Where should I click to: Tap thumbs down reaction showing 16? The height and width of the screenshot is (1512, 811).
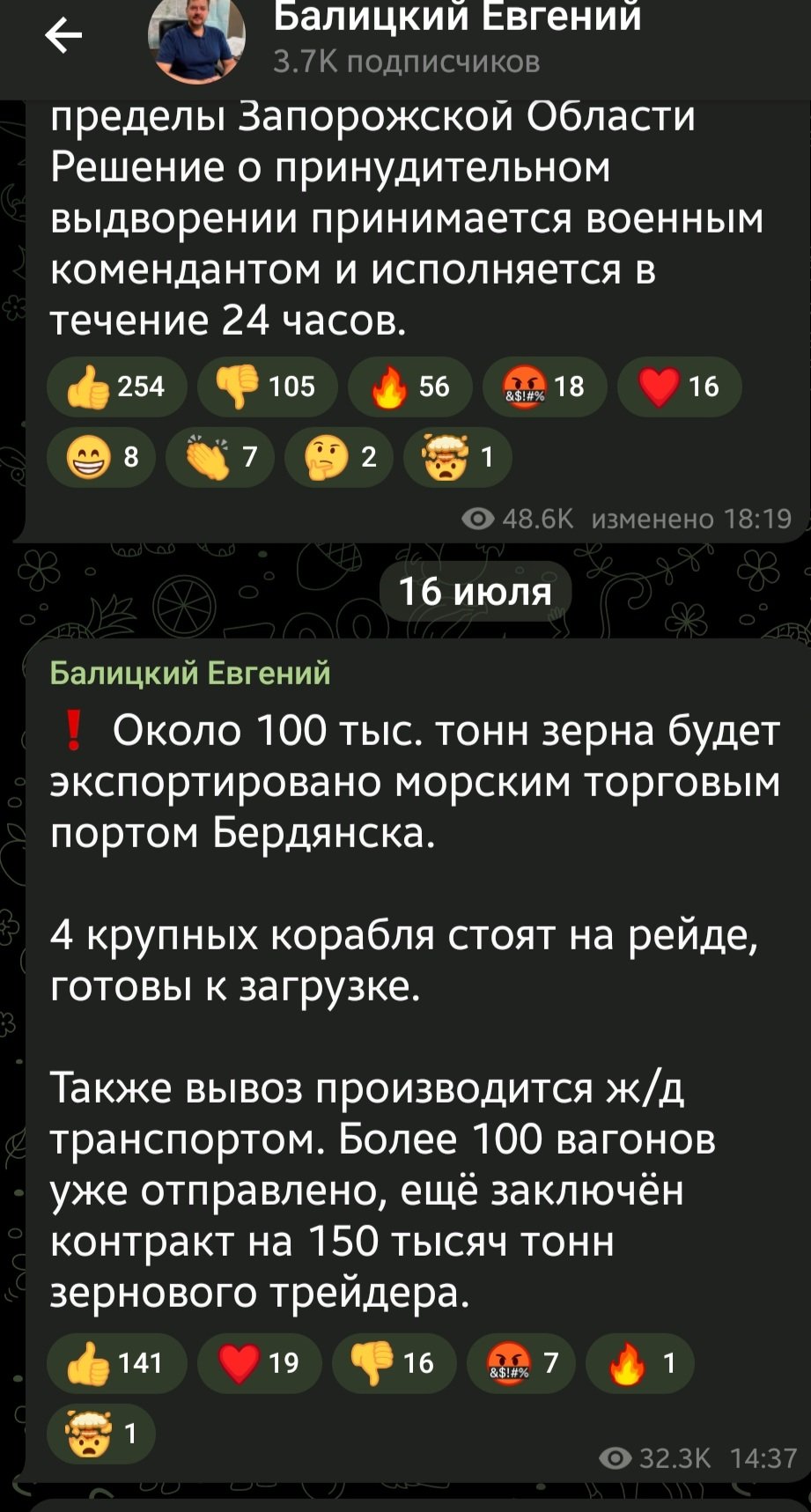pos(394,1363)
